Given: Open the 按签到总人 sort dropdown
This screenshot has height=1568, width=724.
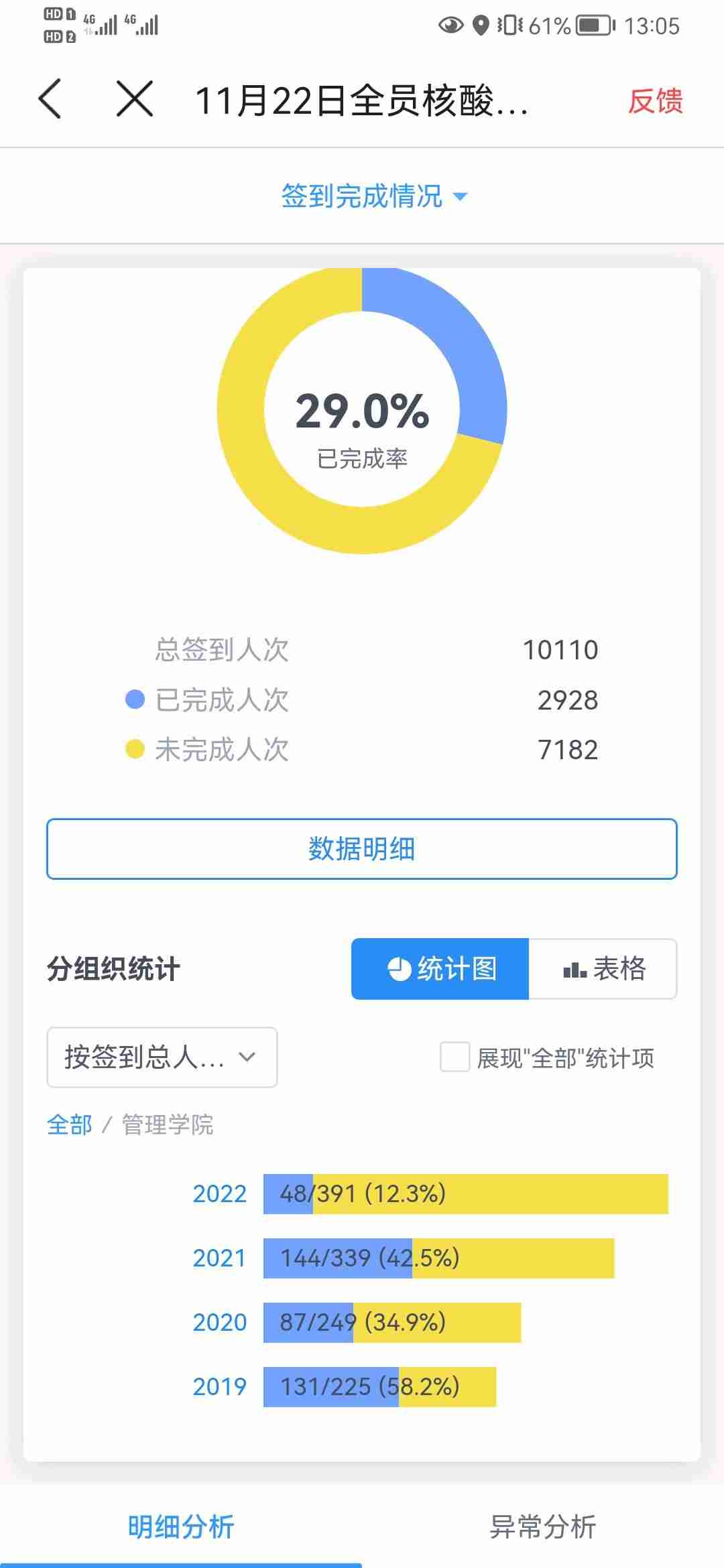Looking at the screenshot, I should [162, 1057].
